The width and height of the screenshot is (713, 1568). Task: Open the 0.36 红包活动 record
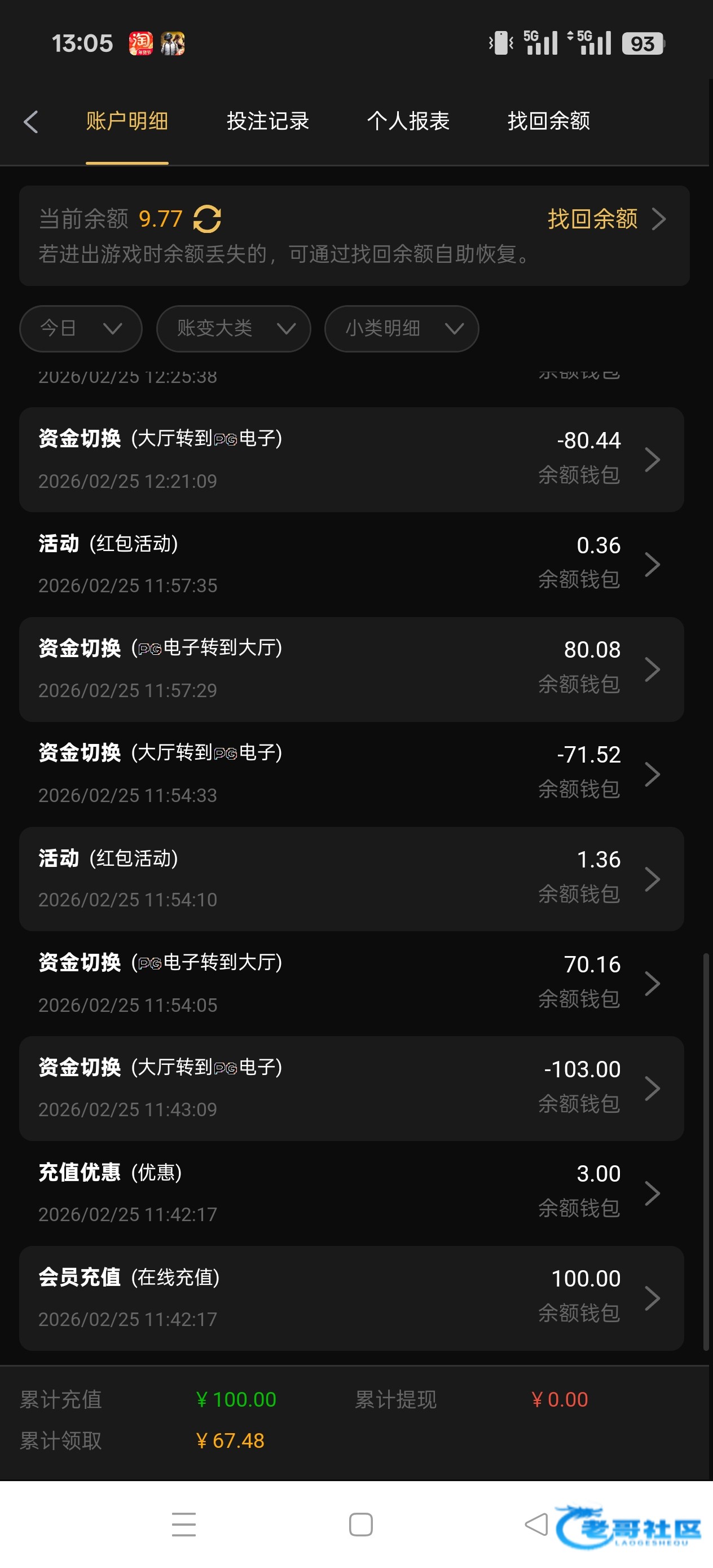[351, 564]
